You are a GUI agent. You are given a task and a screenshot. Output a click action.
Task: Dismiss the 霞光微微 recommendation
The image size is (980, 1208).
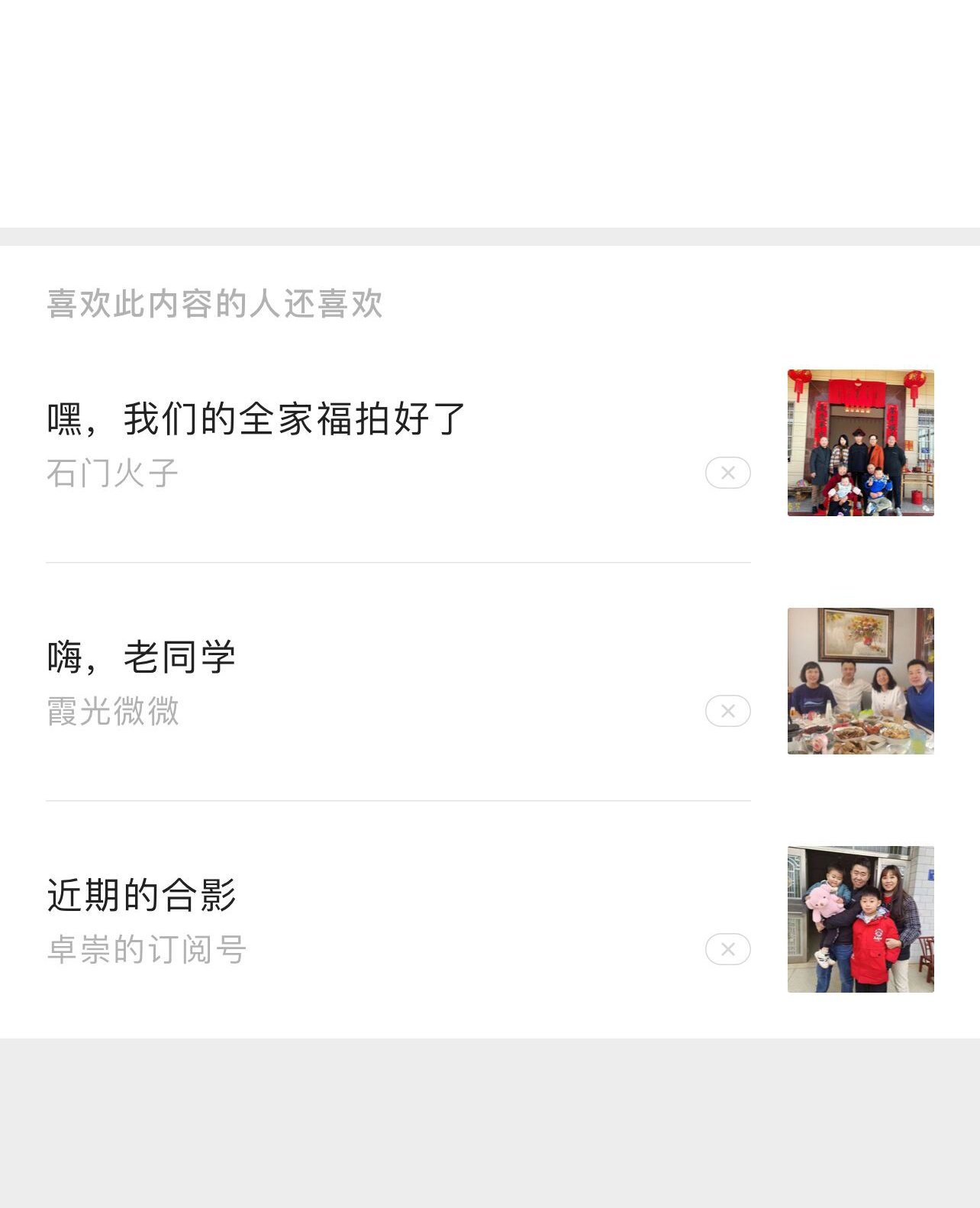coord(727,711)
